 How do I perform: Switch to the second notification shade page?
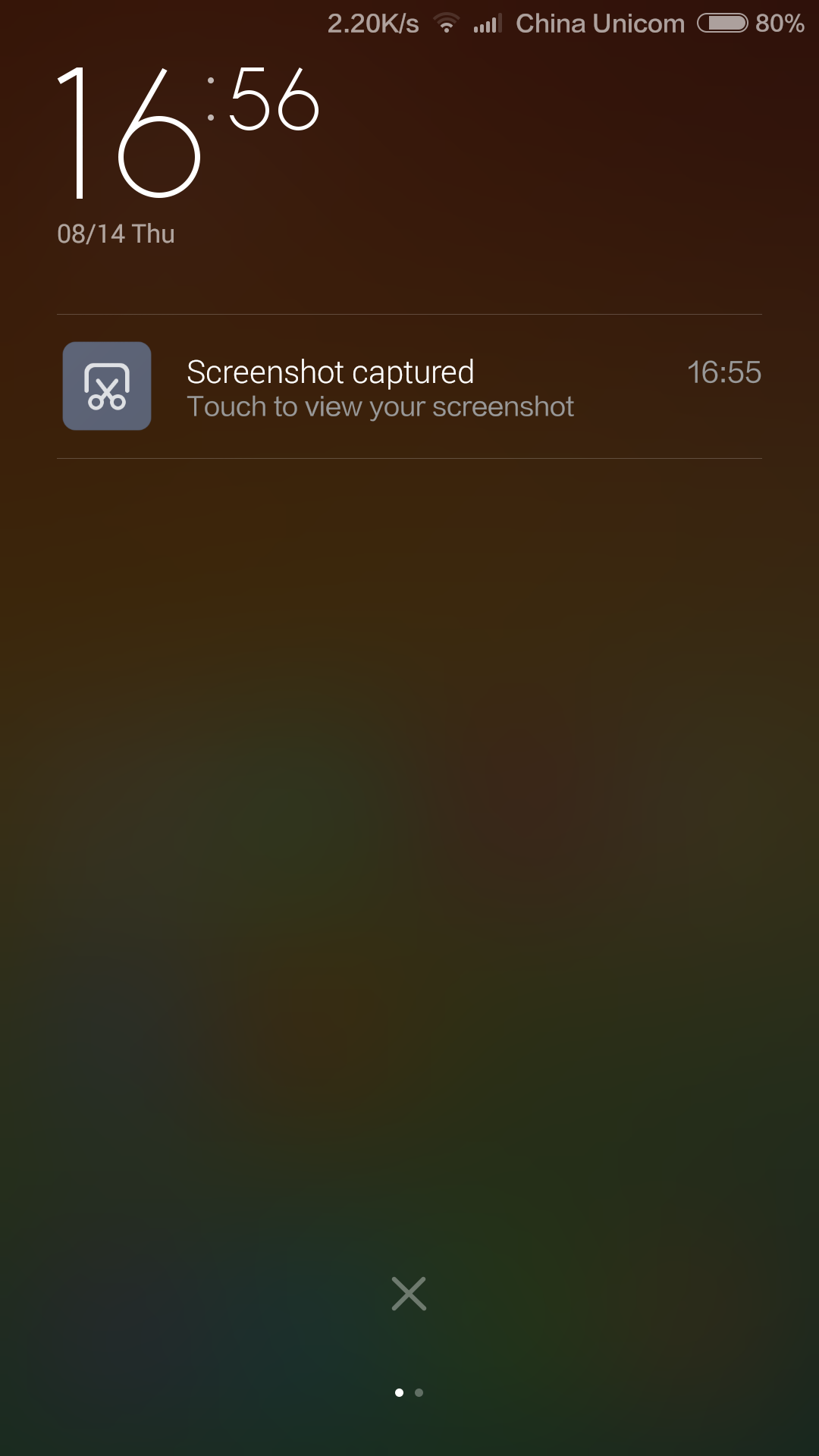click(x=419, y=1392)
